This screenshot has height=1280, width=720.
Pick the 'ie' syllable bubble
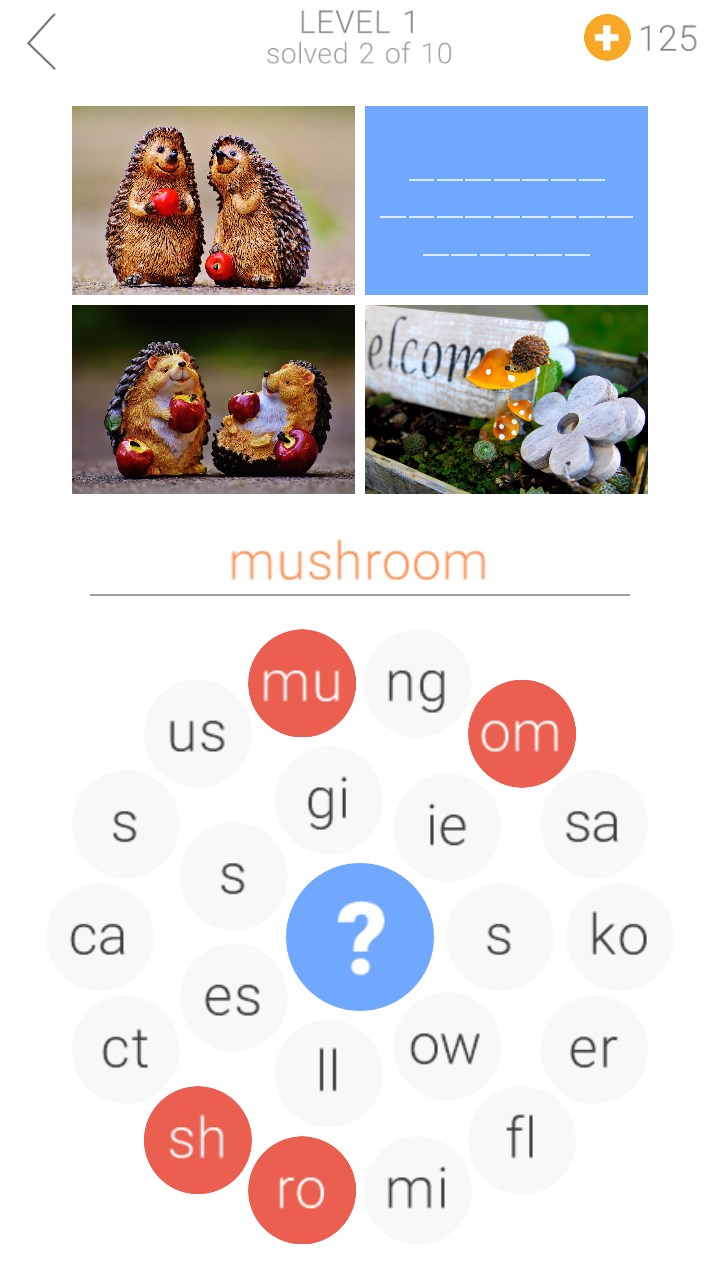pos(446,826)
